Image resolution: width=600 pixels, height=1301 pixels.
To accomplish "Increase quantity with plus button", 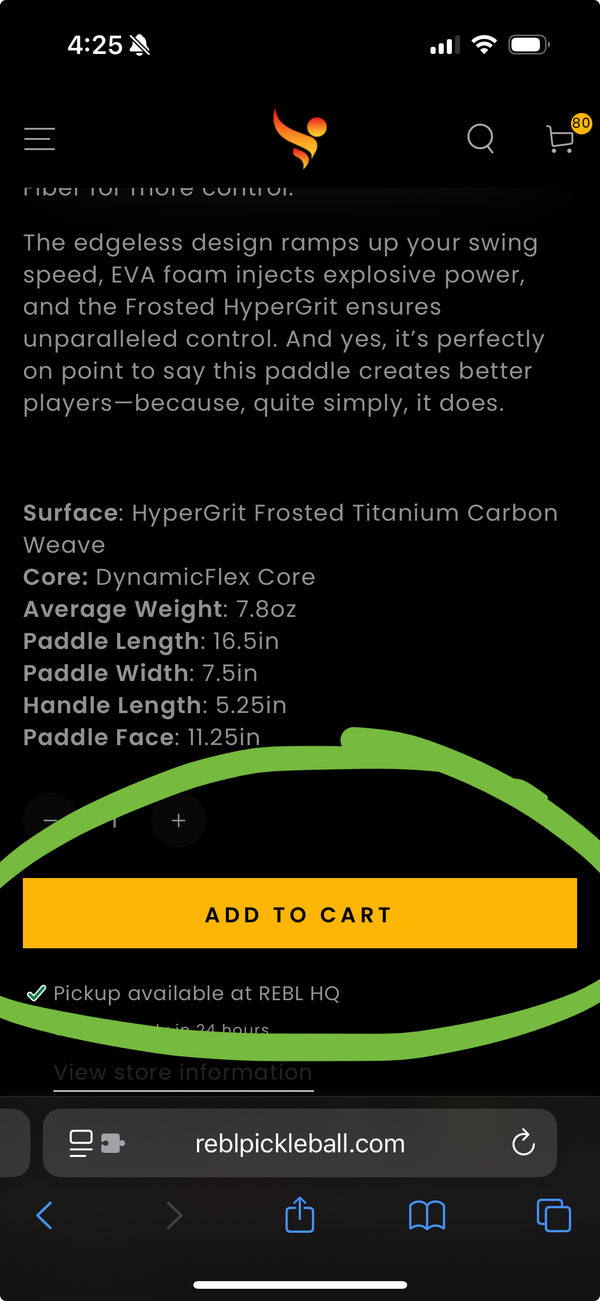I will [x=178, y=821].
